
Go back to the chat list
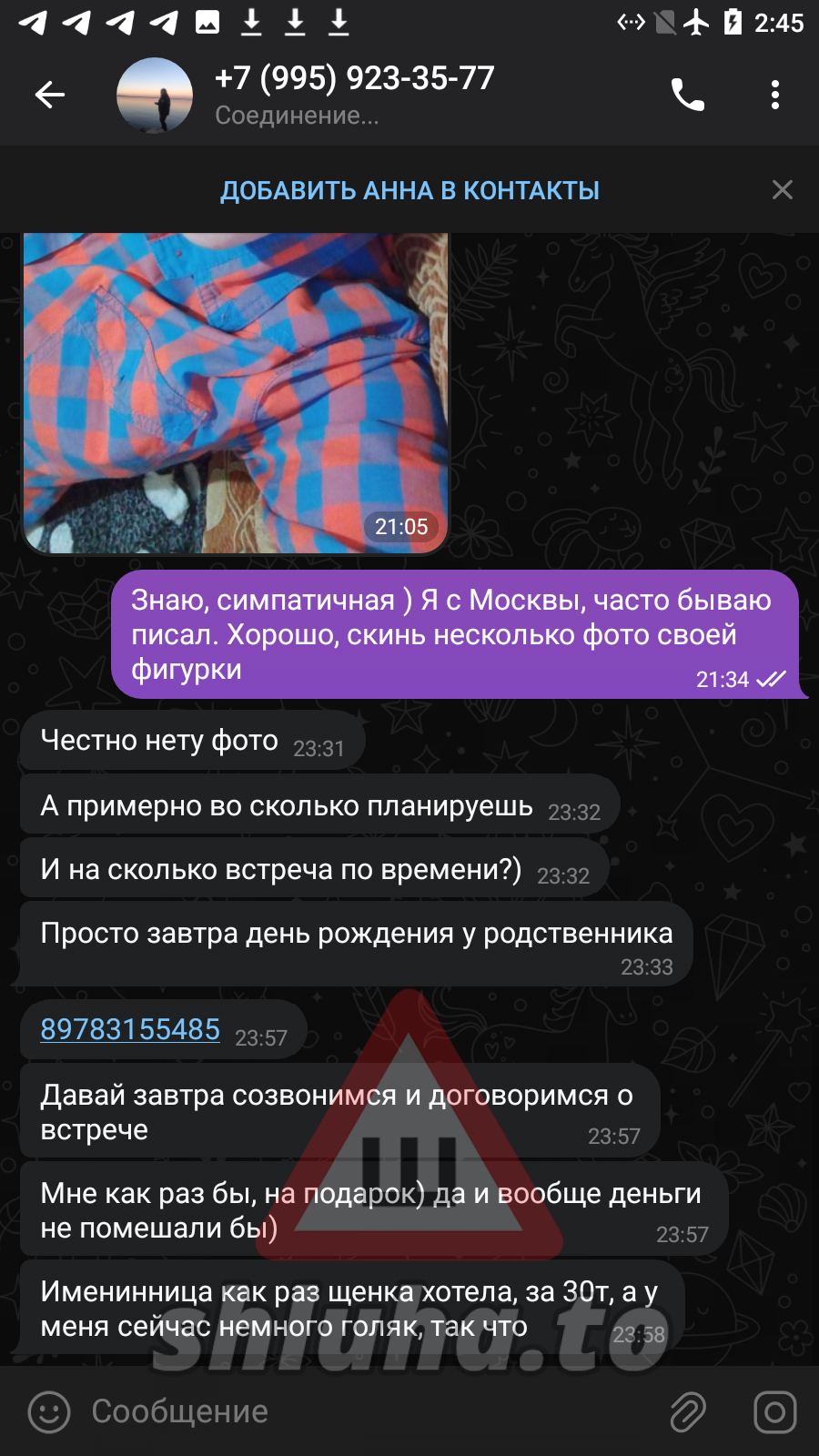coord(50,95)
